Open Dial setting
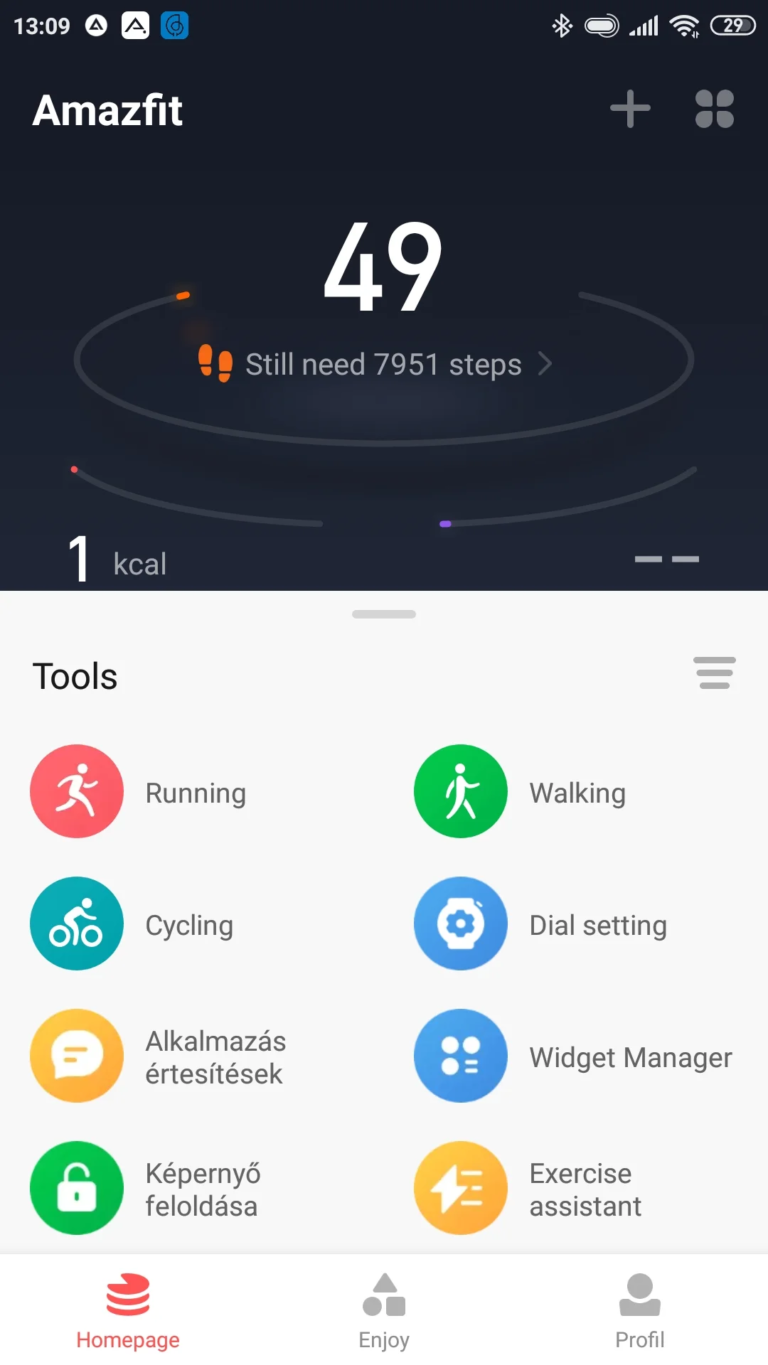Image resolution: width=768 pixels, height=1365 pixels. [x=460, y=923]
